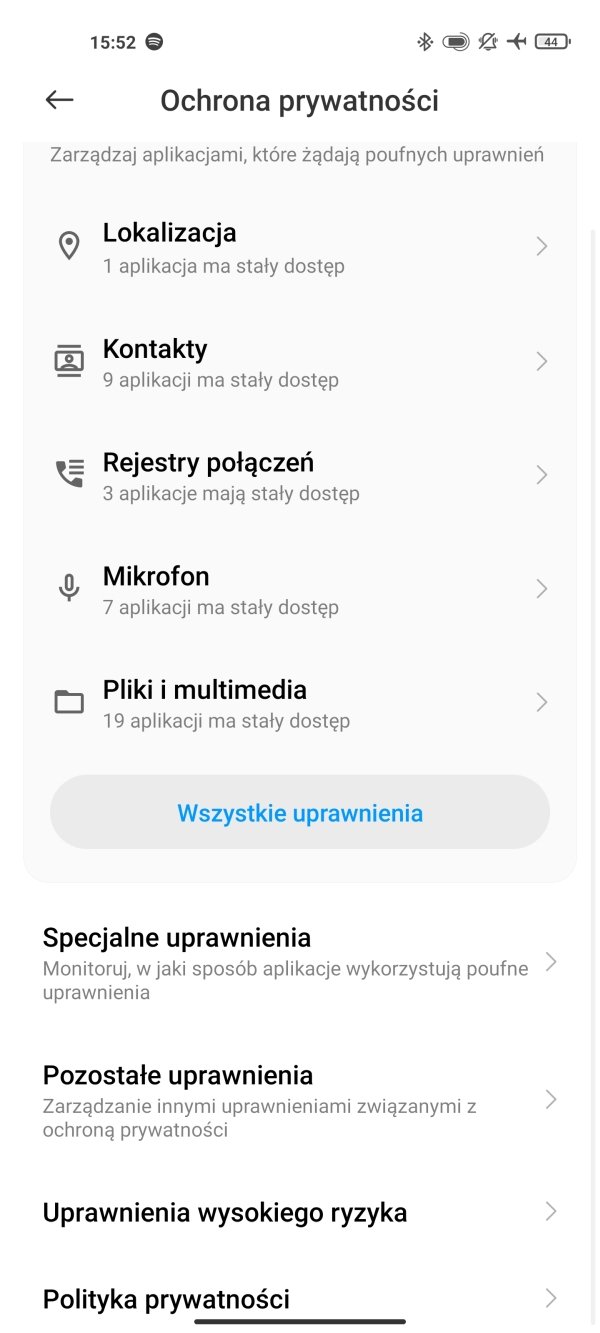
Task: Open Specjalne uprawnienia
Action: pyautogui.click(x=300, y=963)
